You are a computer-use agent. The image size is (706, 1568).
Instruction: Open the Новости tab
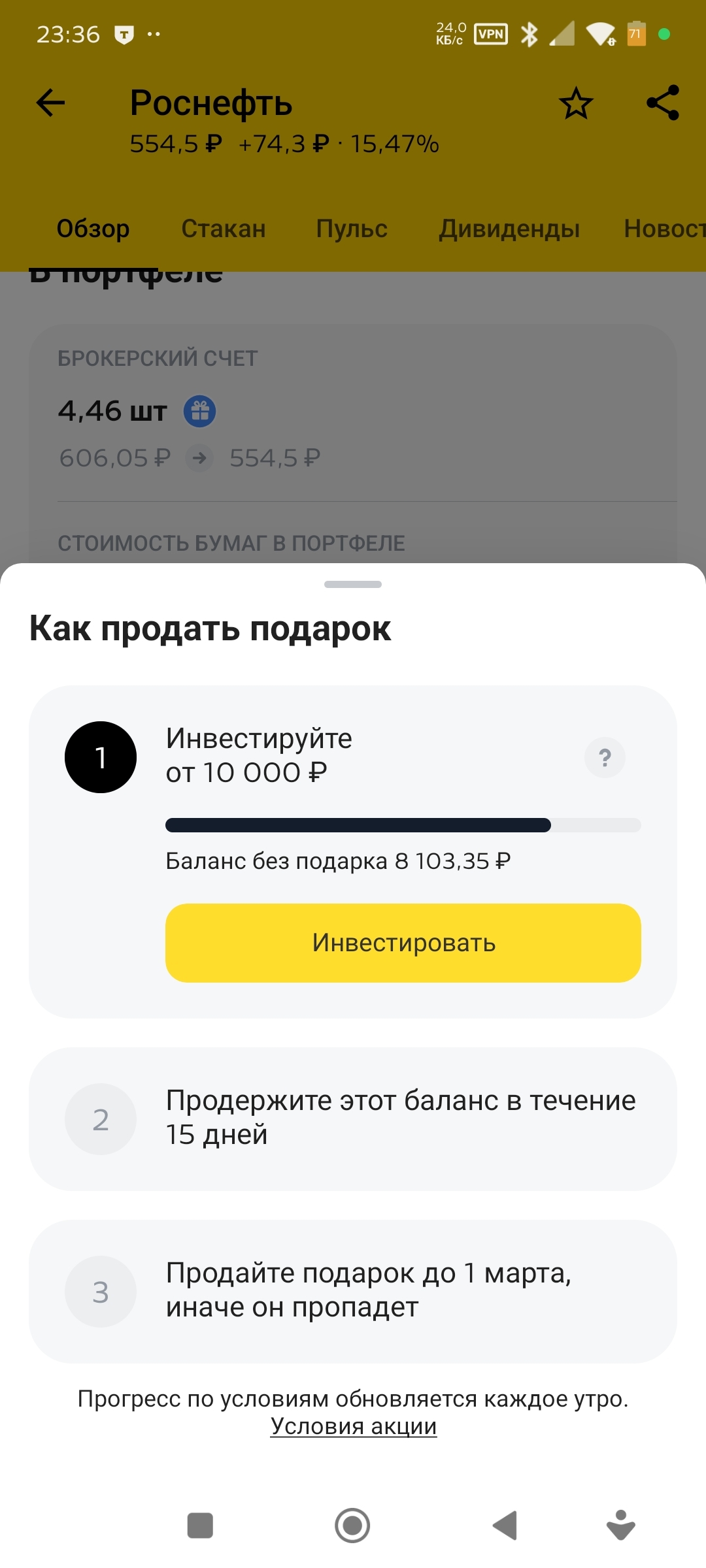(x=664, y=229)
